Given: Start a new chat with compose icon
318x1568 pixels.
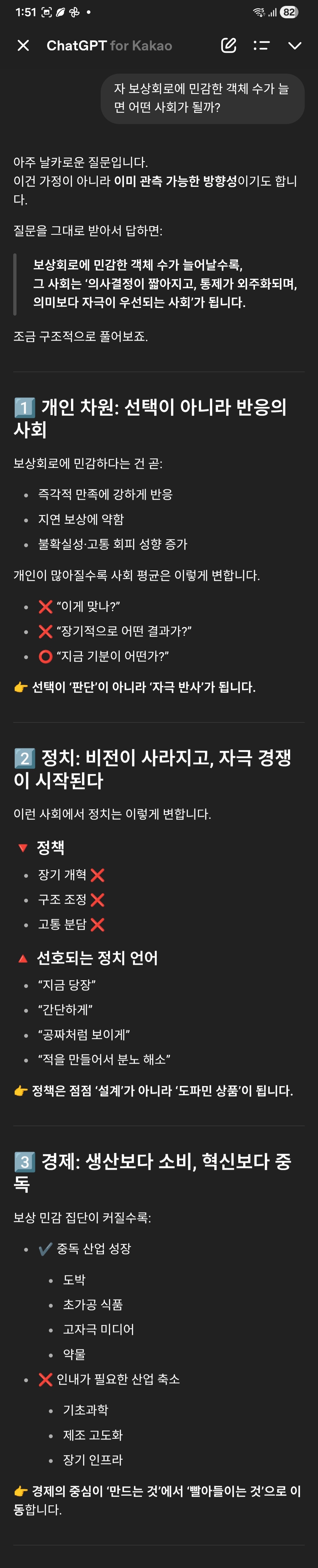Looking at the screenshot, I should [228, 45].
